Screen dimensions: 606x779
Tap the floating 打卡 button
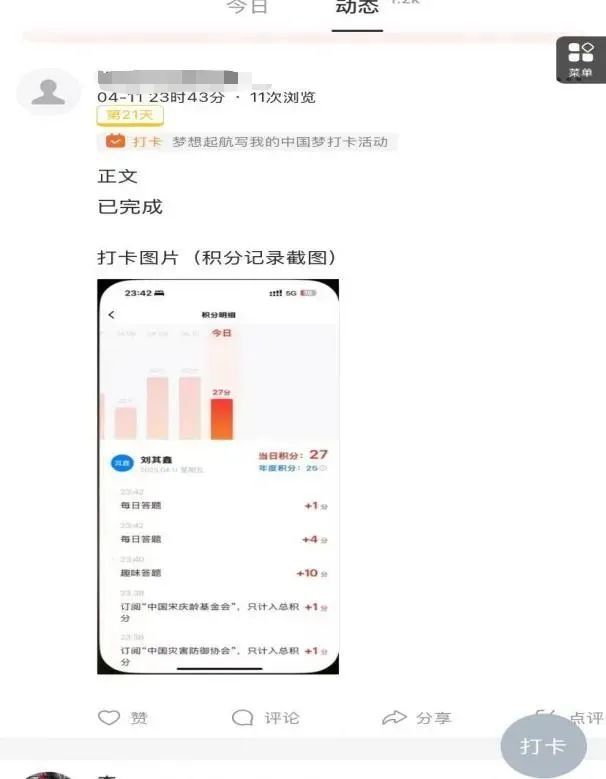pyautogui.click(x=543, y=746)
